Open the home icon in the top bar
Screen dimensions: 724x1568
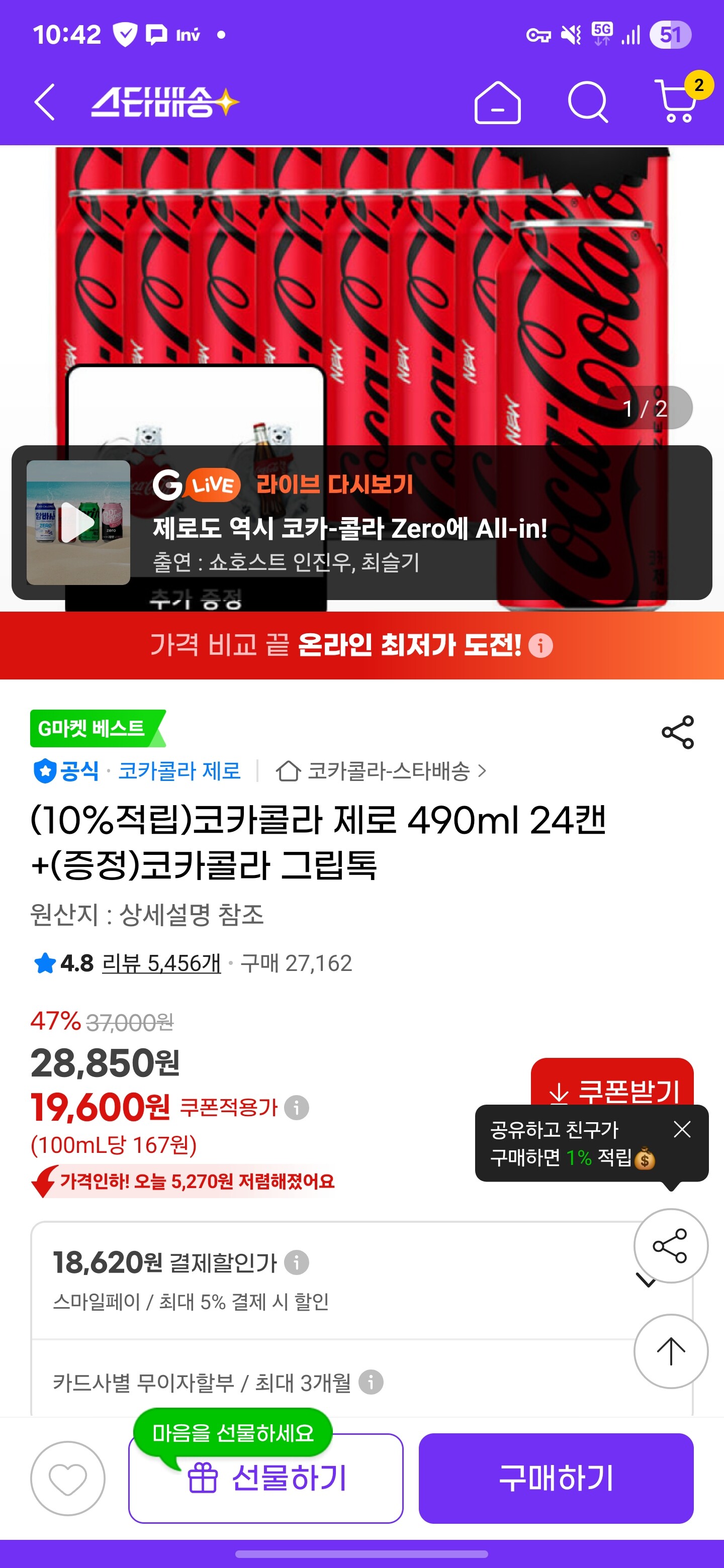pyautogui.click(x=497, y=102)
